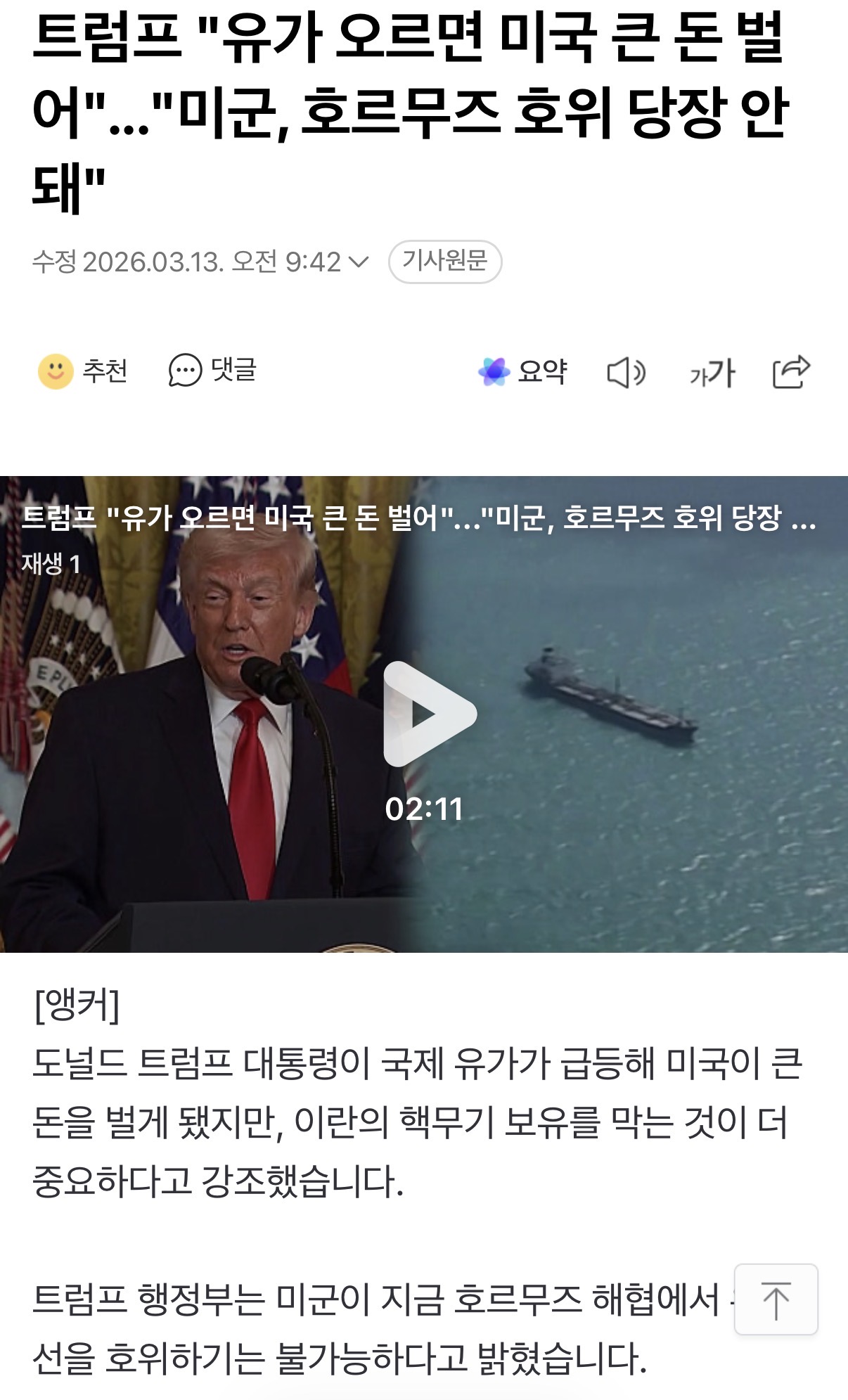Jump to top with the up arrow button
This screenshot has width=848, height=1400.
776,1299
